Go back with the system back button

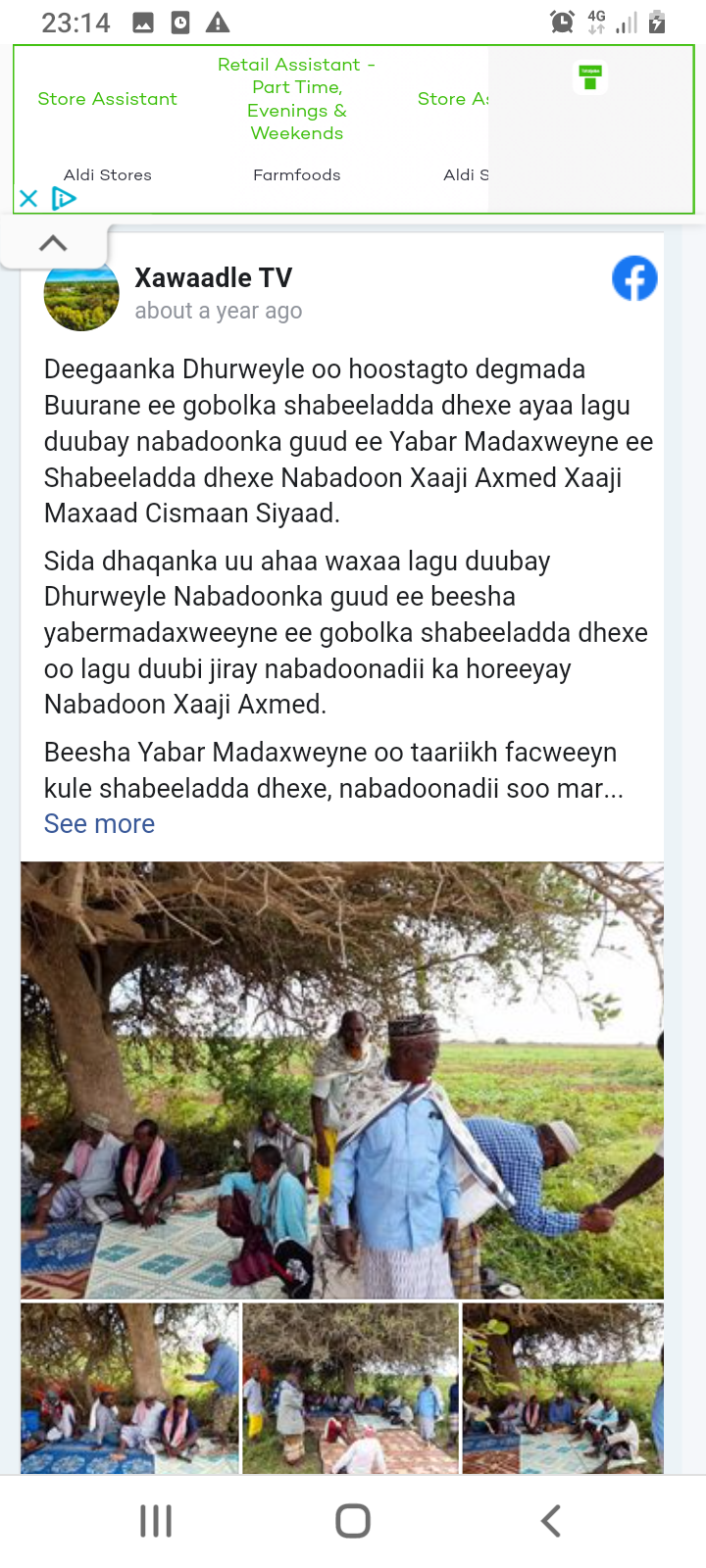click(551, 1521)
